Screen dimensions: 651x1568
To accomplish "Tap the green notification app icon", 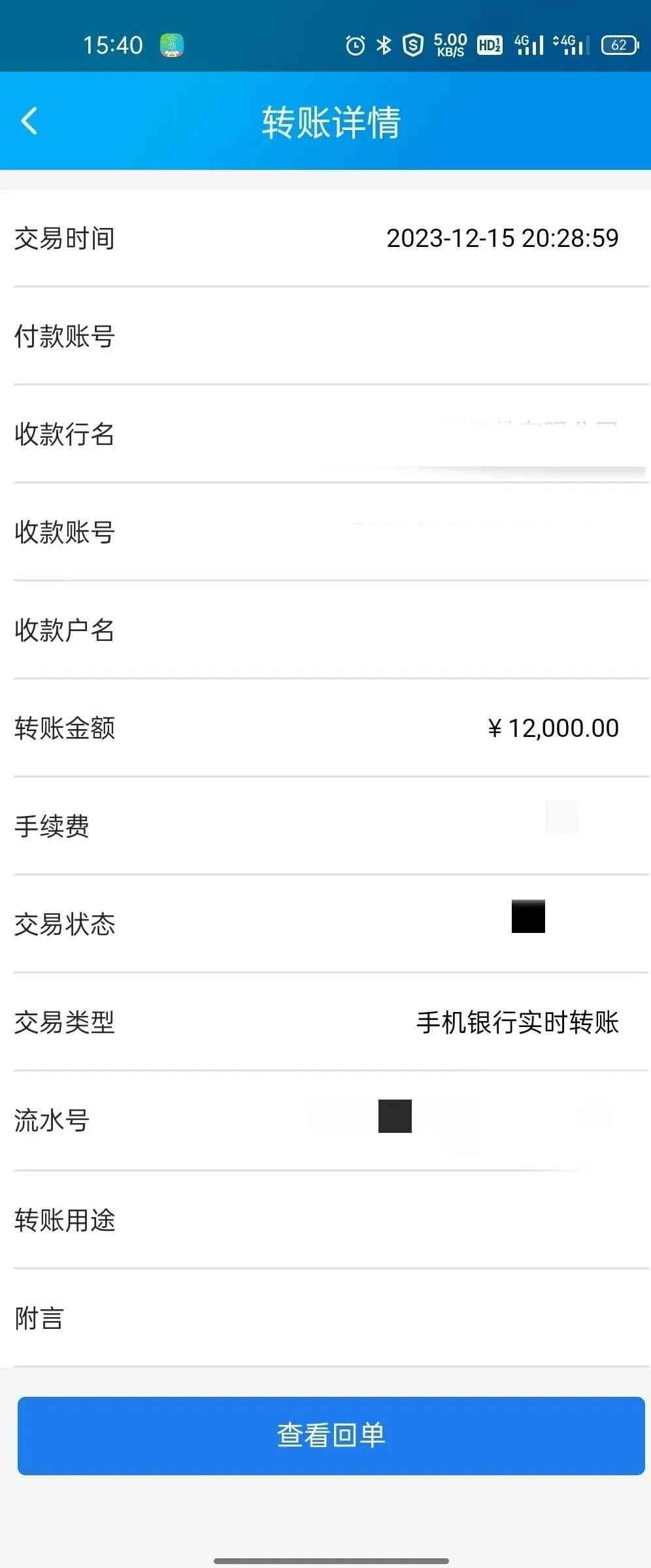I will (x=171, y=44).
